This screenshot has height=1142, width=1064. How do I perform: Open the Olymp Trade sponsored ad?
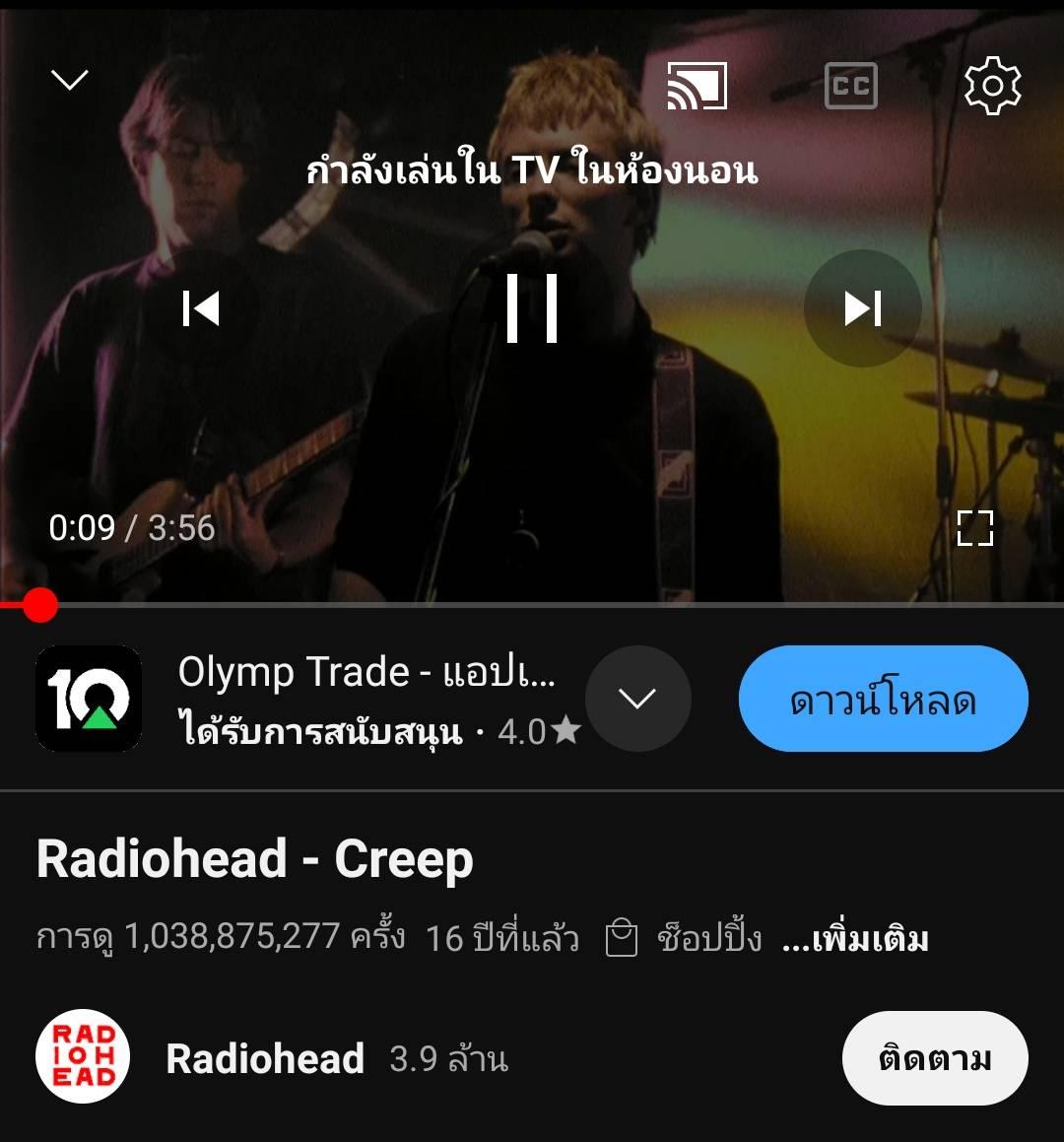[365, 674]
